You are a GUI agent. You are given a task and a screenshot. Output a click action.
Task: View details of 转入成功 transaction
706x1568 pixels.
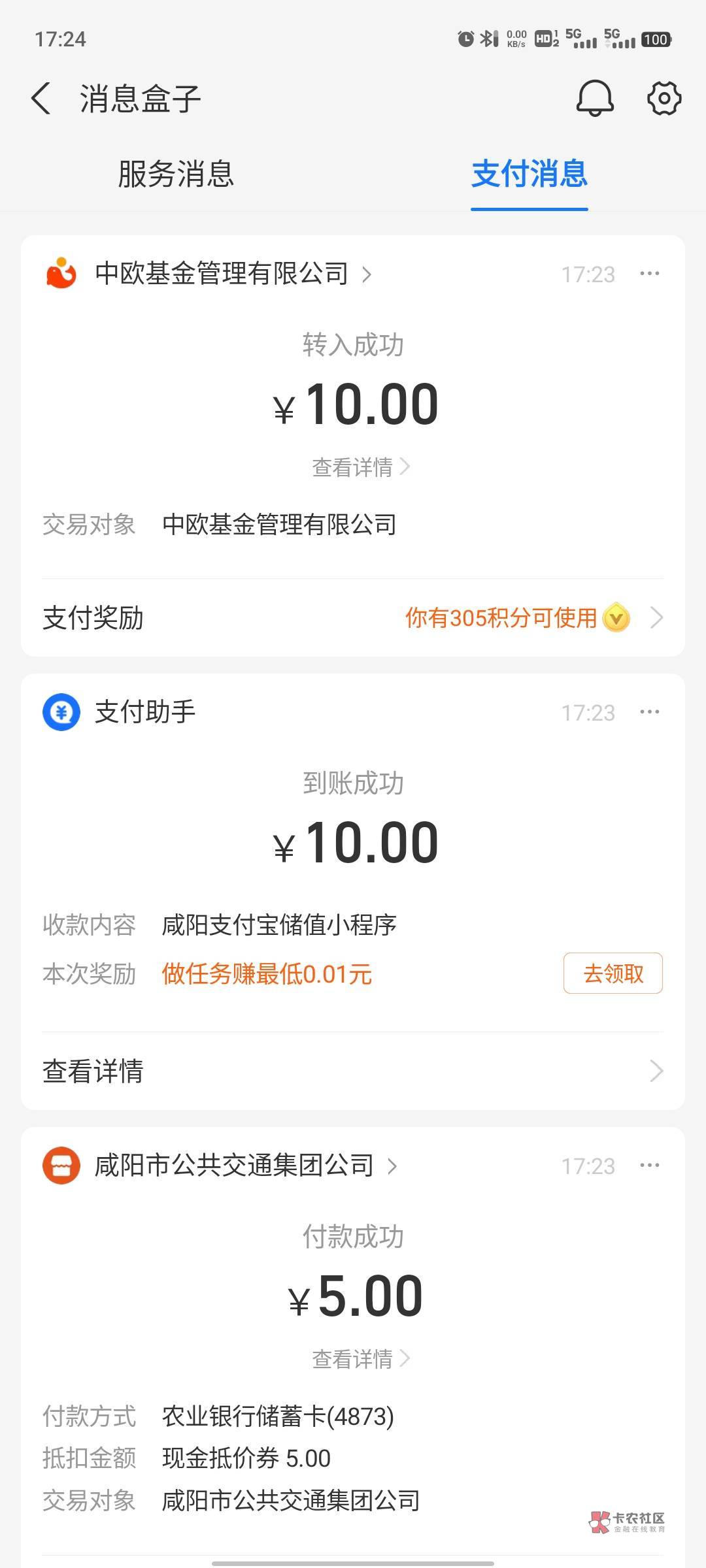[360, 467]
